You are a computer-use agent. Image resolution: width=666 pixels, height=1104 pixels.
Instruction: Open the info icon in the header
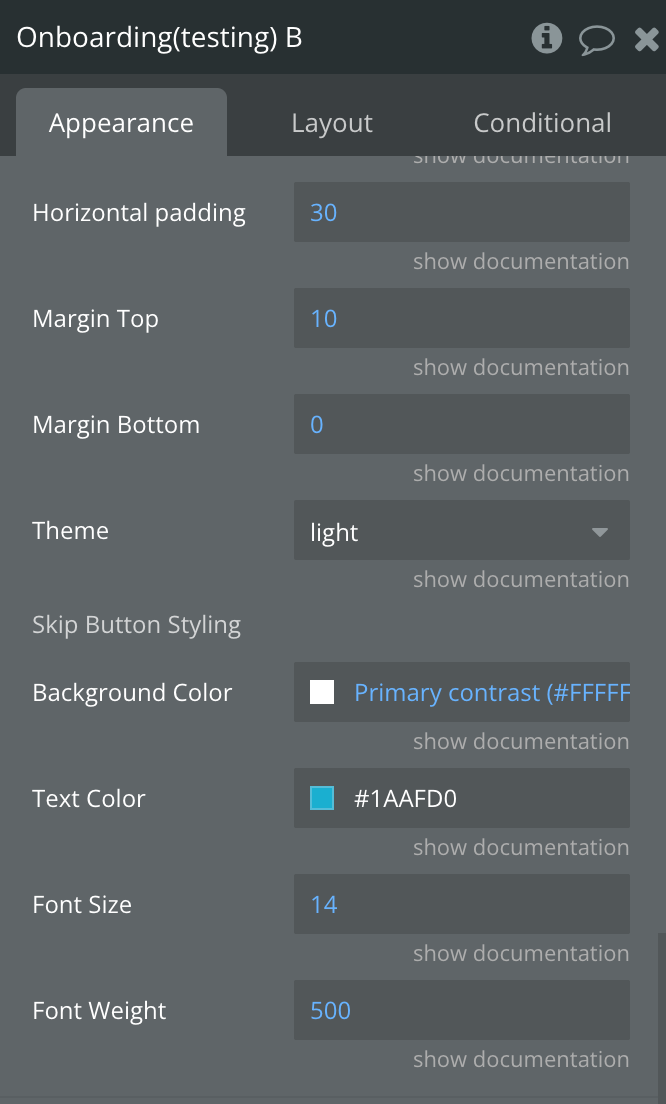(x=546, y=38)
